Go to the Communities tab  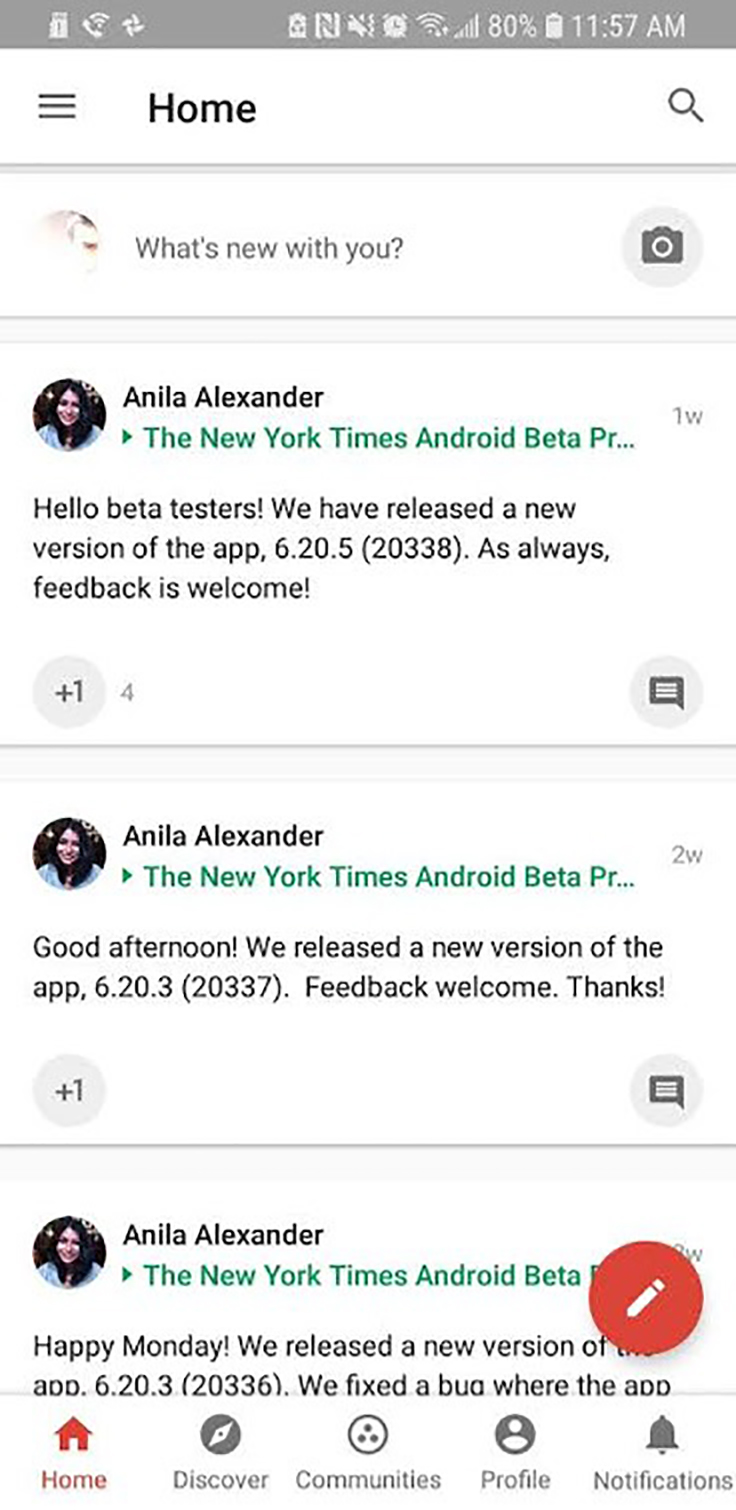click(x=368, y=1454)
